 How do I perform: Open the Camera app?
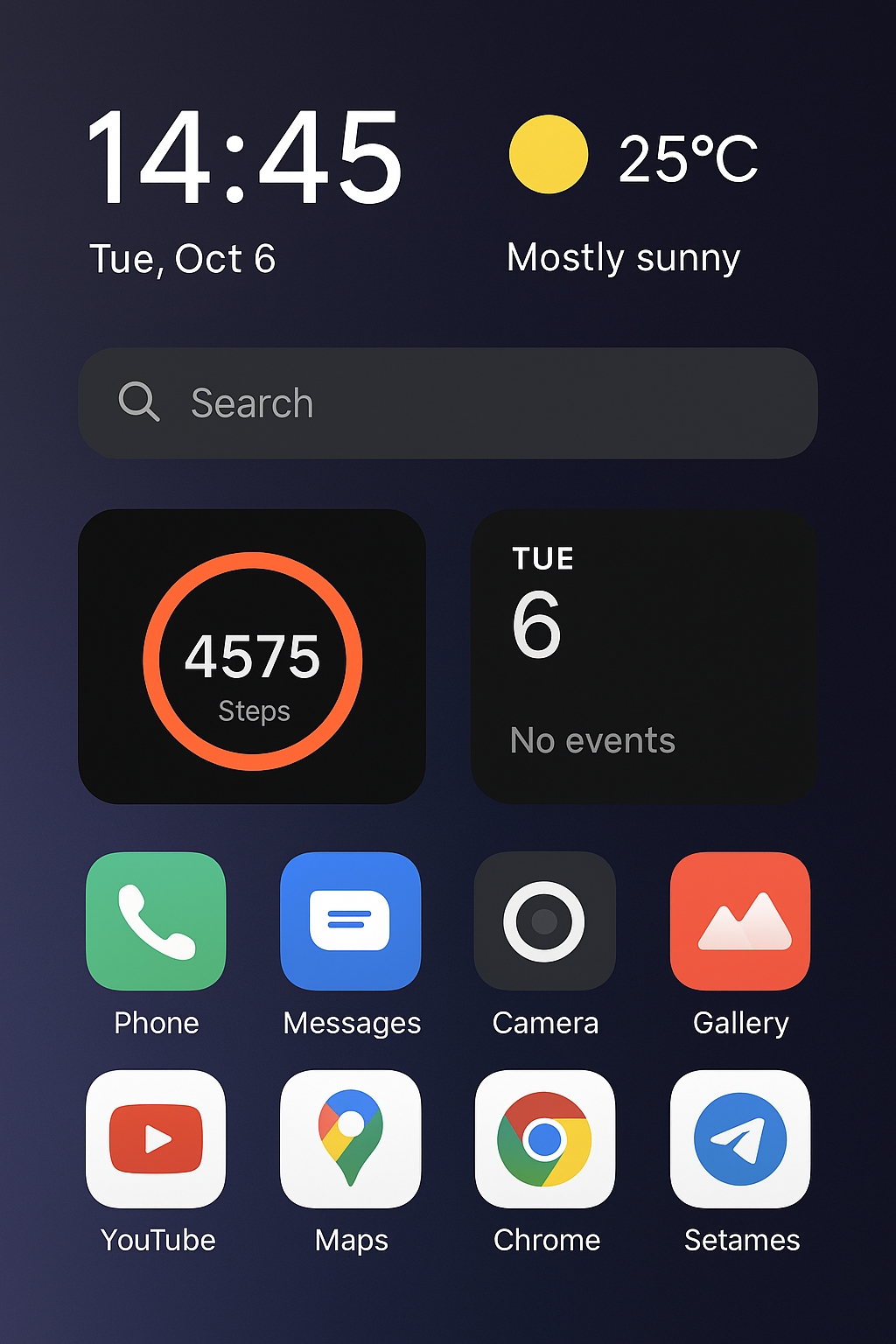tap(544, 921)
